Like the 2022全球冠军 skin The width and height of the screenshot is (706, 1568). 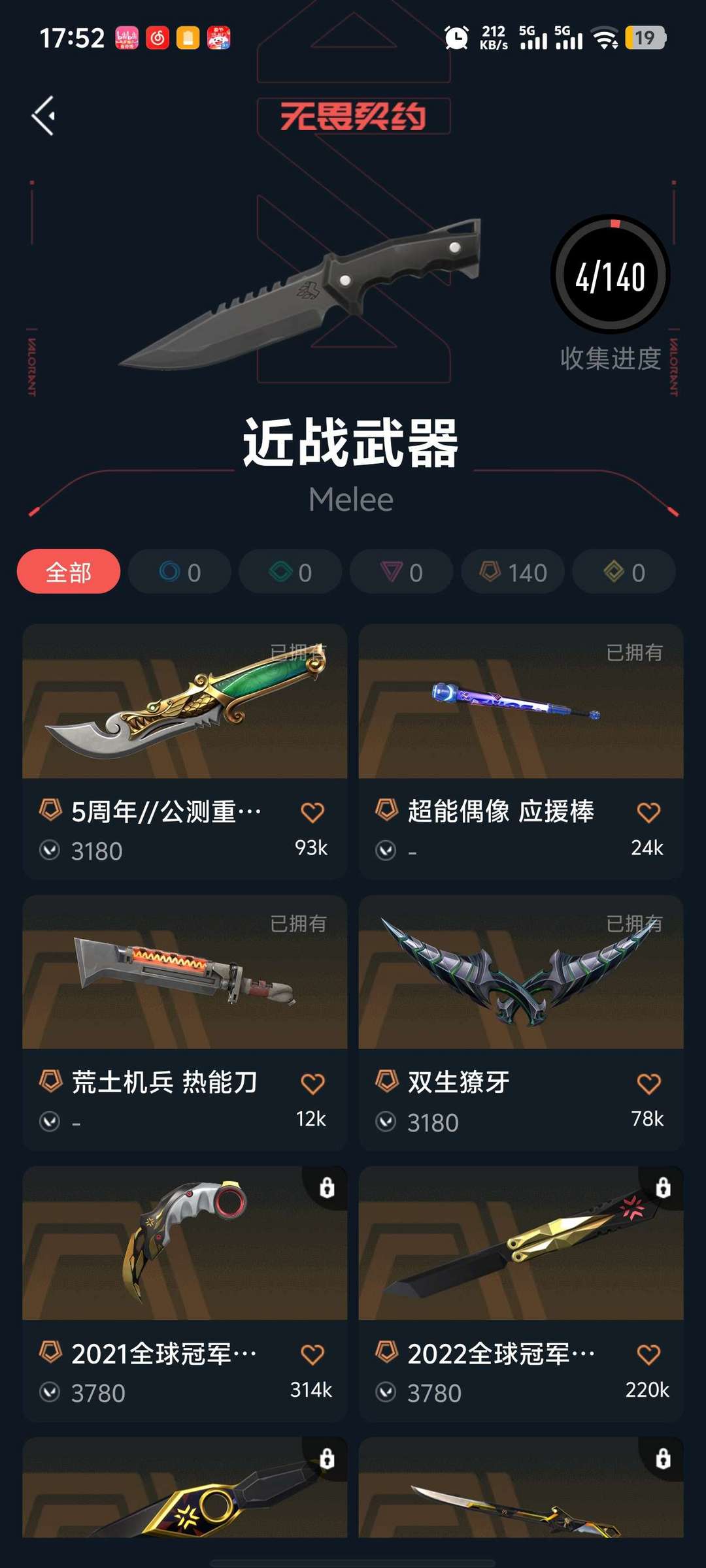pyautogui.click(x=648, y=1354)
